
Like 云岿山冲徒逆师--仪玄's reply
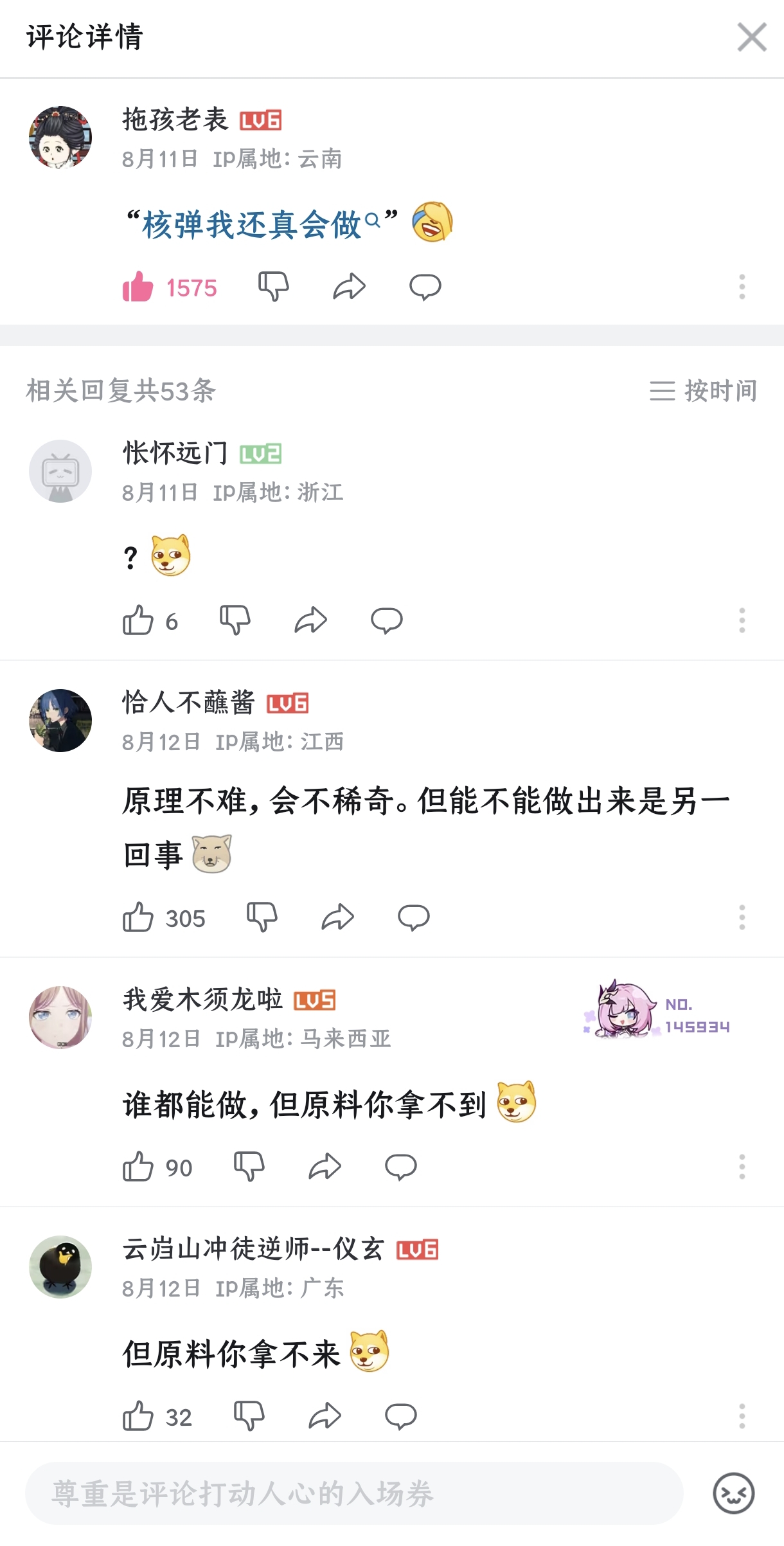138,1417
